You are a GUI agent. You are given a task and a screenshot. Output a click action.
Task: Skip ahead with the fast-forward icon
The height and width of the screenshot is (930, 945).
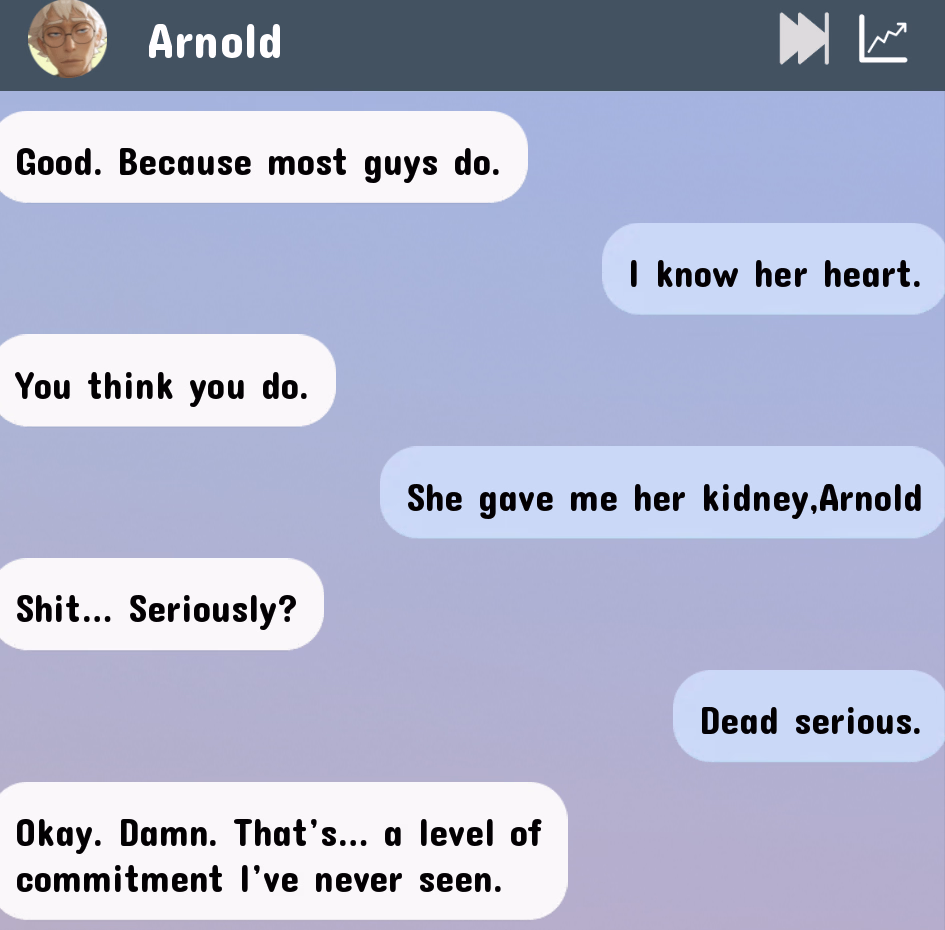coord(804,41)
